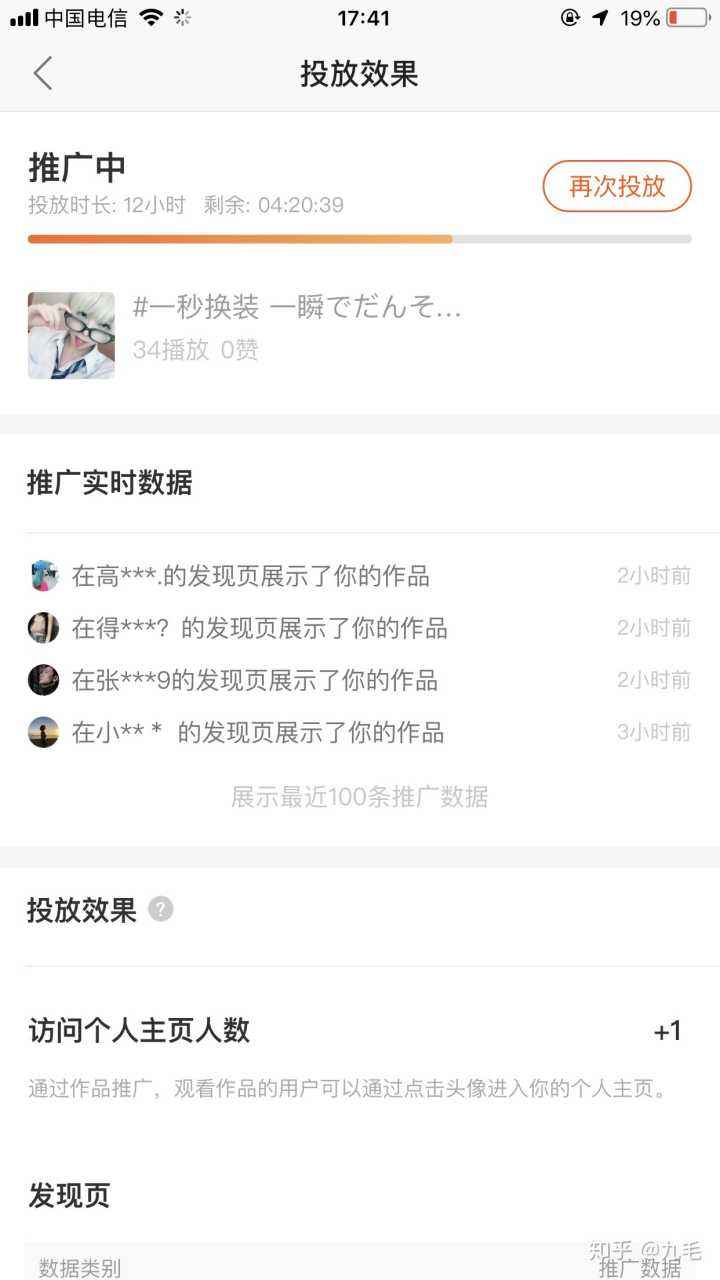The image size is (720, 1280).
Task: Open the 在高***. discovery page record
Action: click(x=250, y=576)
